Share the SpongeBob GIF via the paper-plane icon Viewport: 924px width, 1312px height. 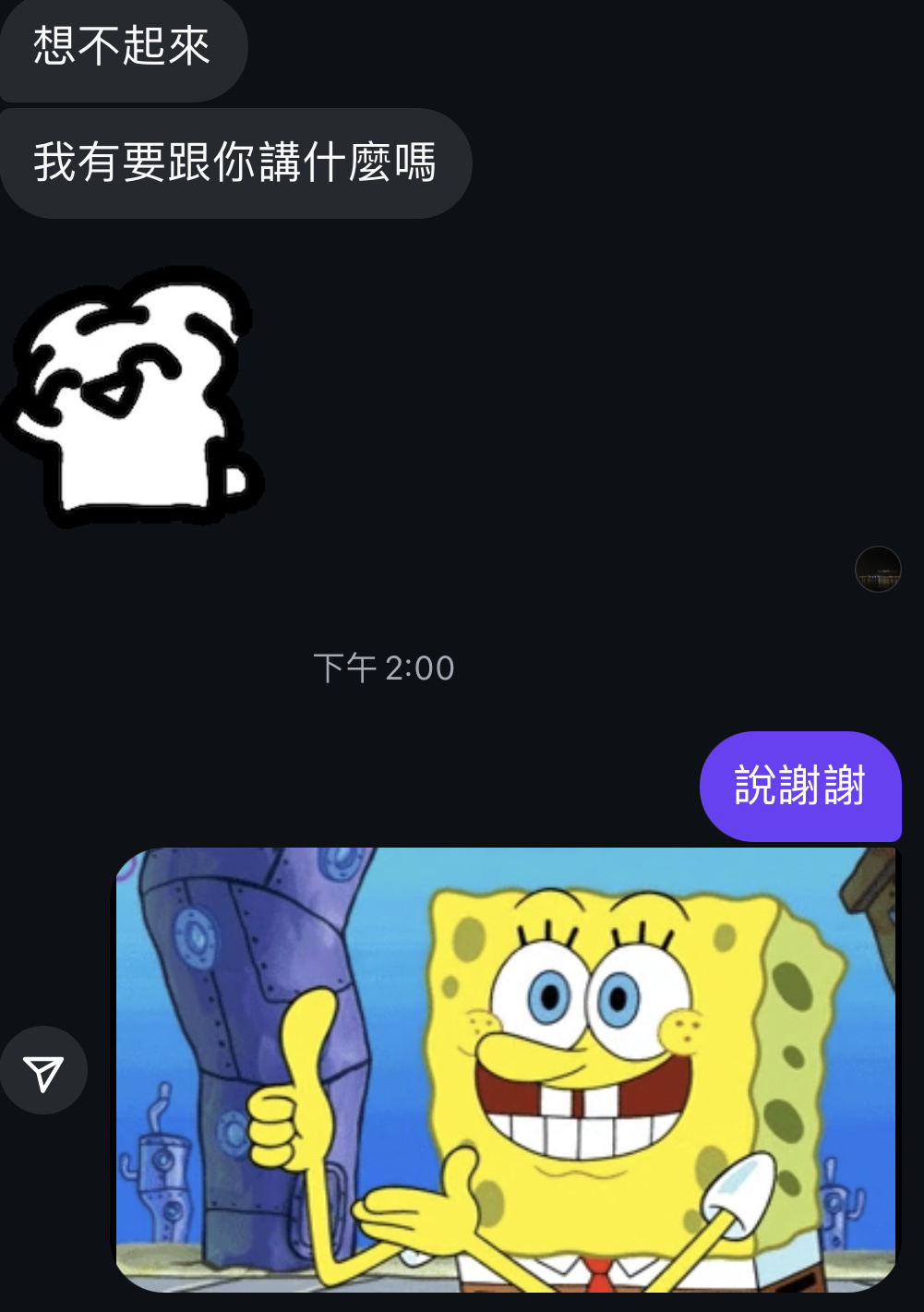(x=43, y=1071)
